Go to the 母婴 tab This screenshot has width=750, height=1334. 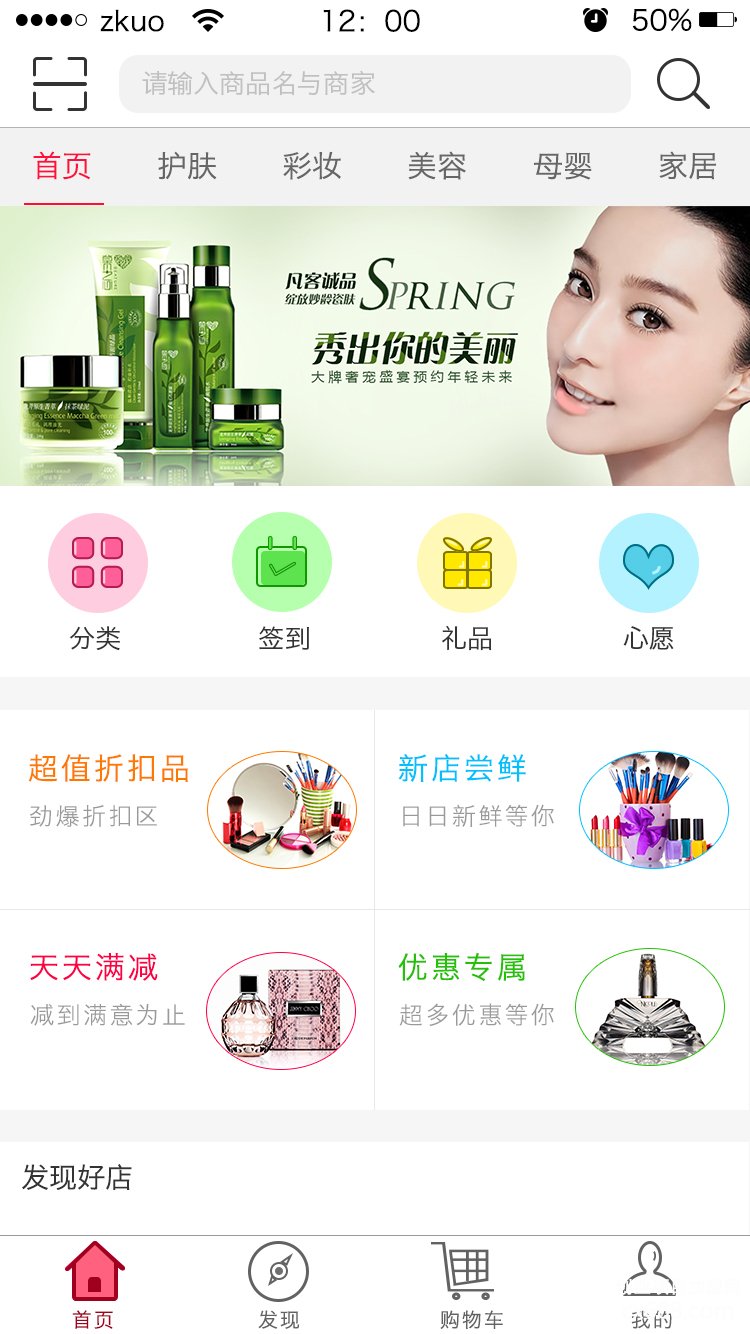562,166
